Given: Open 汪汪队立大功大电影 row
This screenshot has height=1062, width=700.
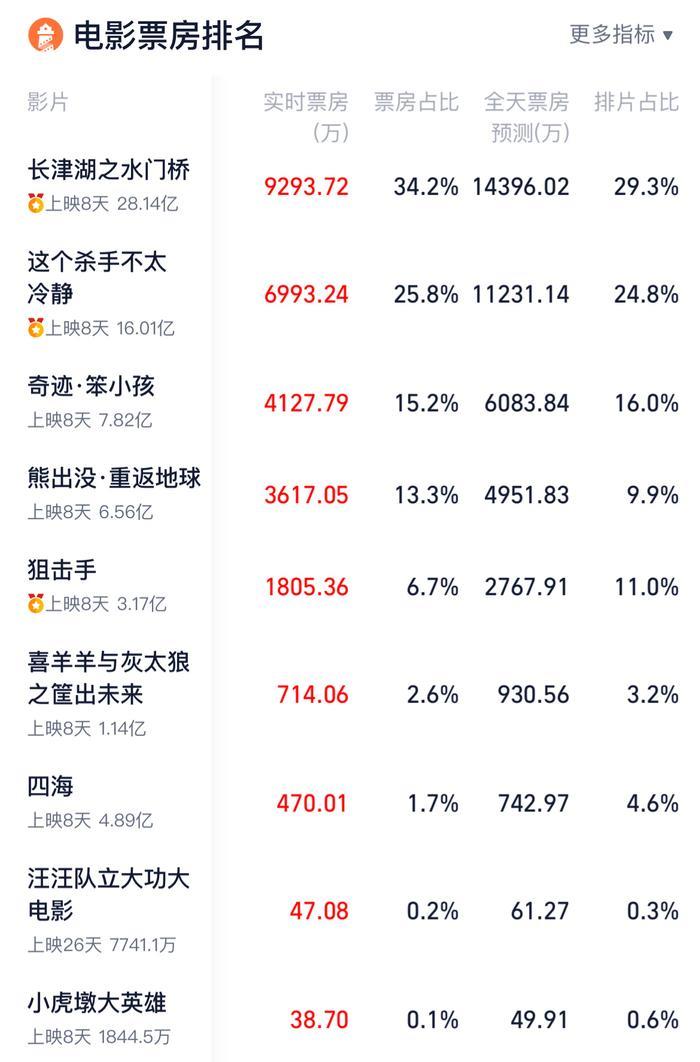Looking at the screenshot, I should 108,894.
